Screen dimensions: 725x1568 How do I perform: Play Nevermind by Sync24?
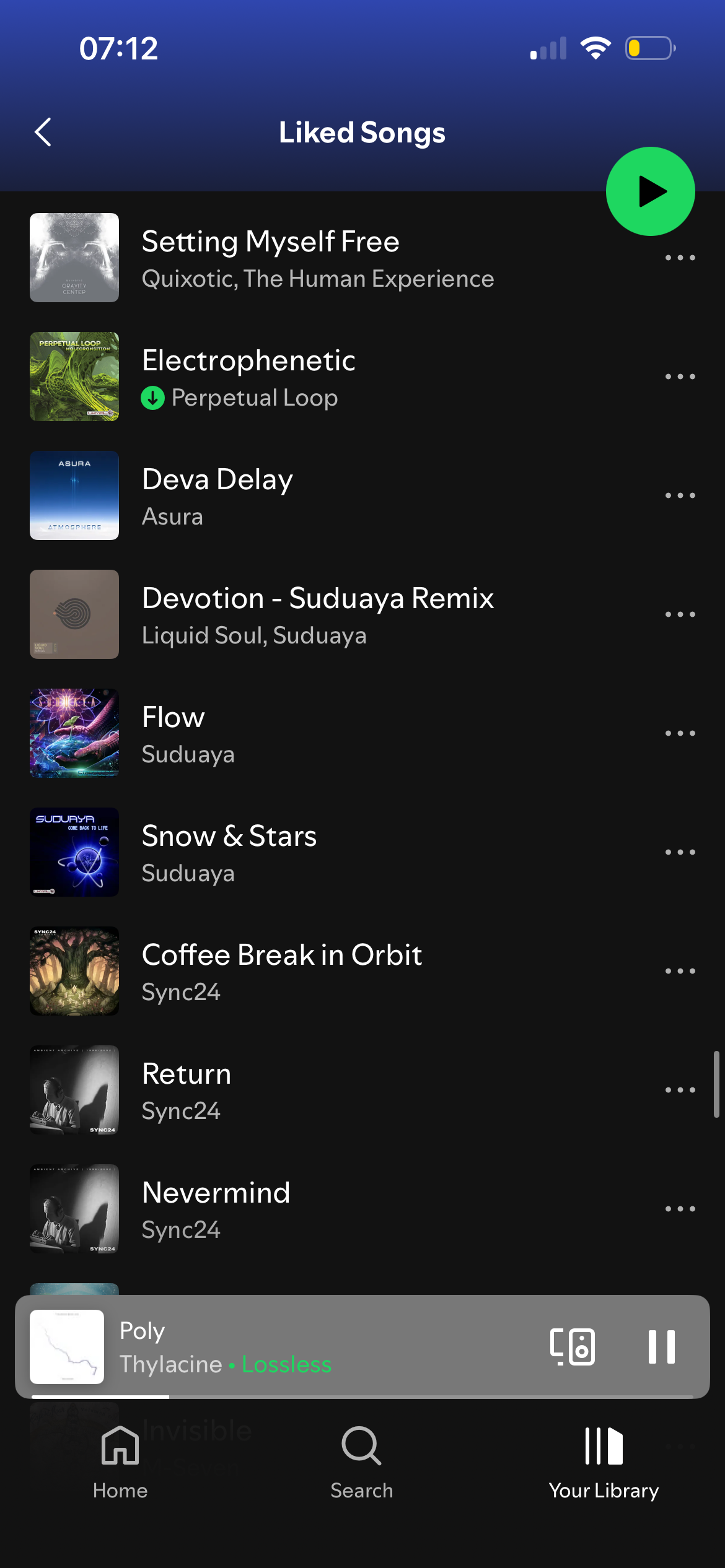pos(216,1193)
